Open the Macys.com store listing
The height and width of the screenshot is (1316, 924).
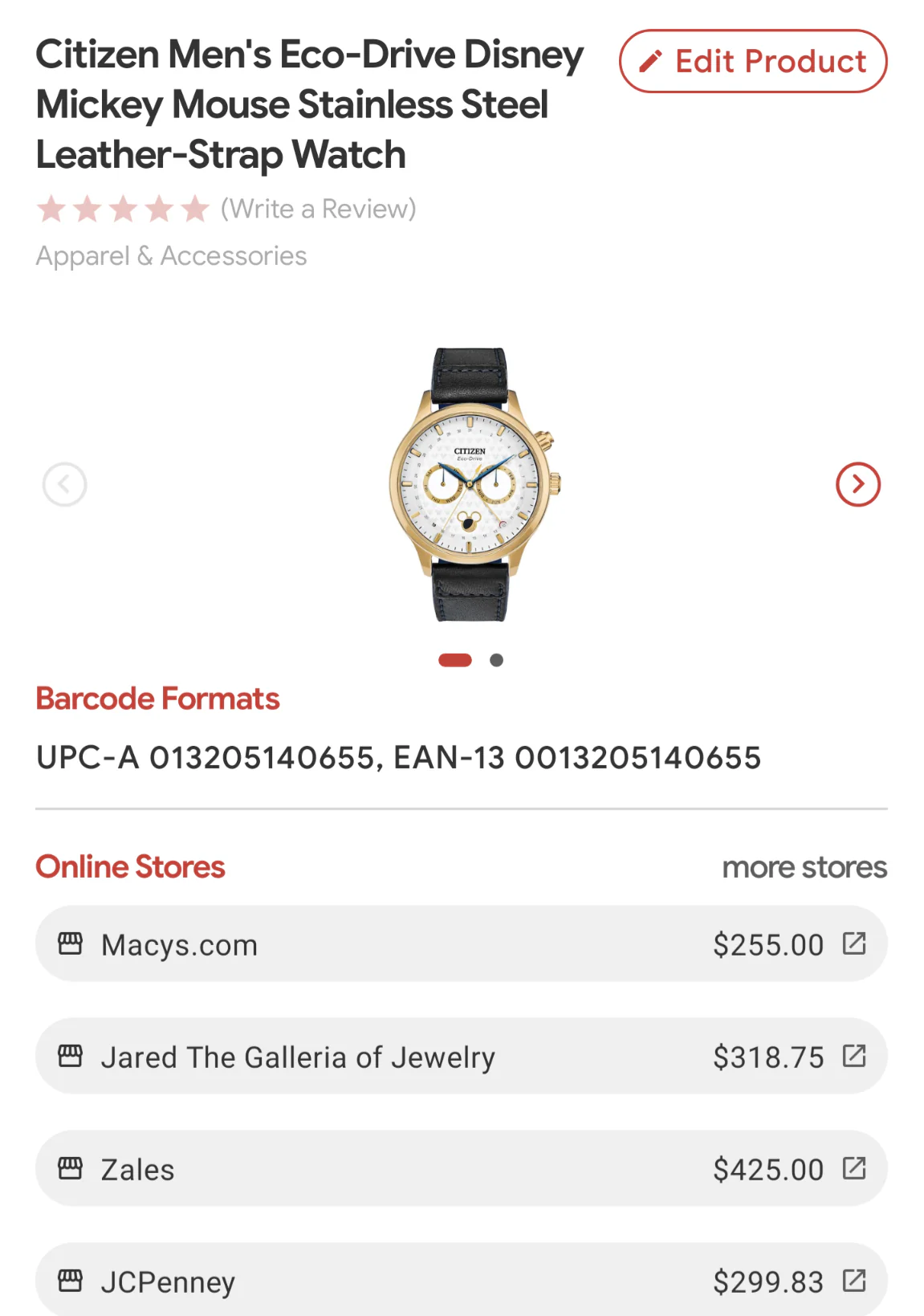pyautogui.click(x=461, y=944)
